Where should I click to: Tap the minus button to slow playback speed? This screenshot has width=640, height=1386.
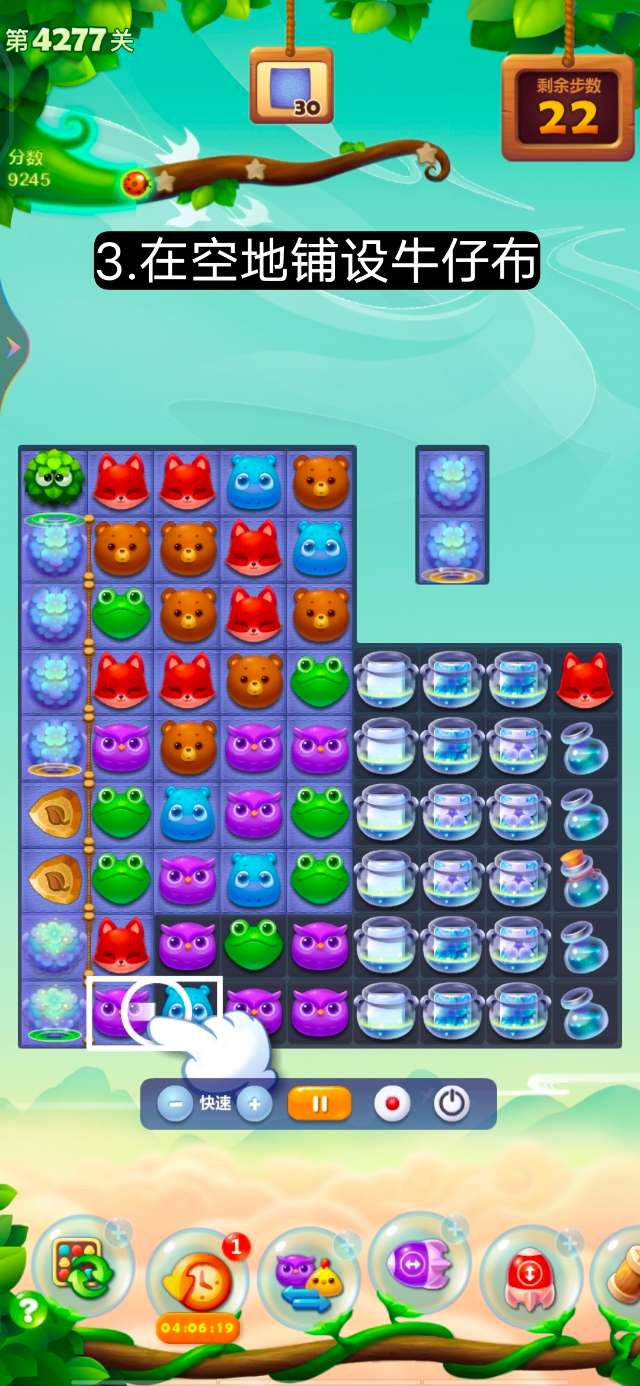175,1104
